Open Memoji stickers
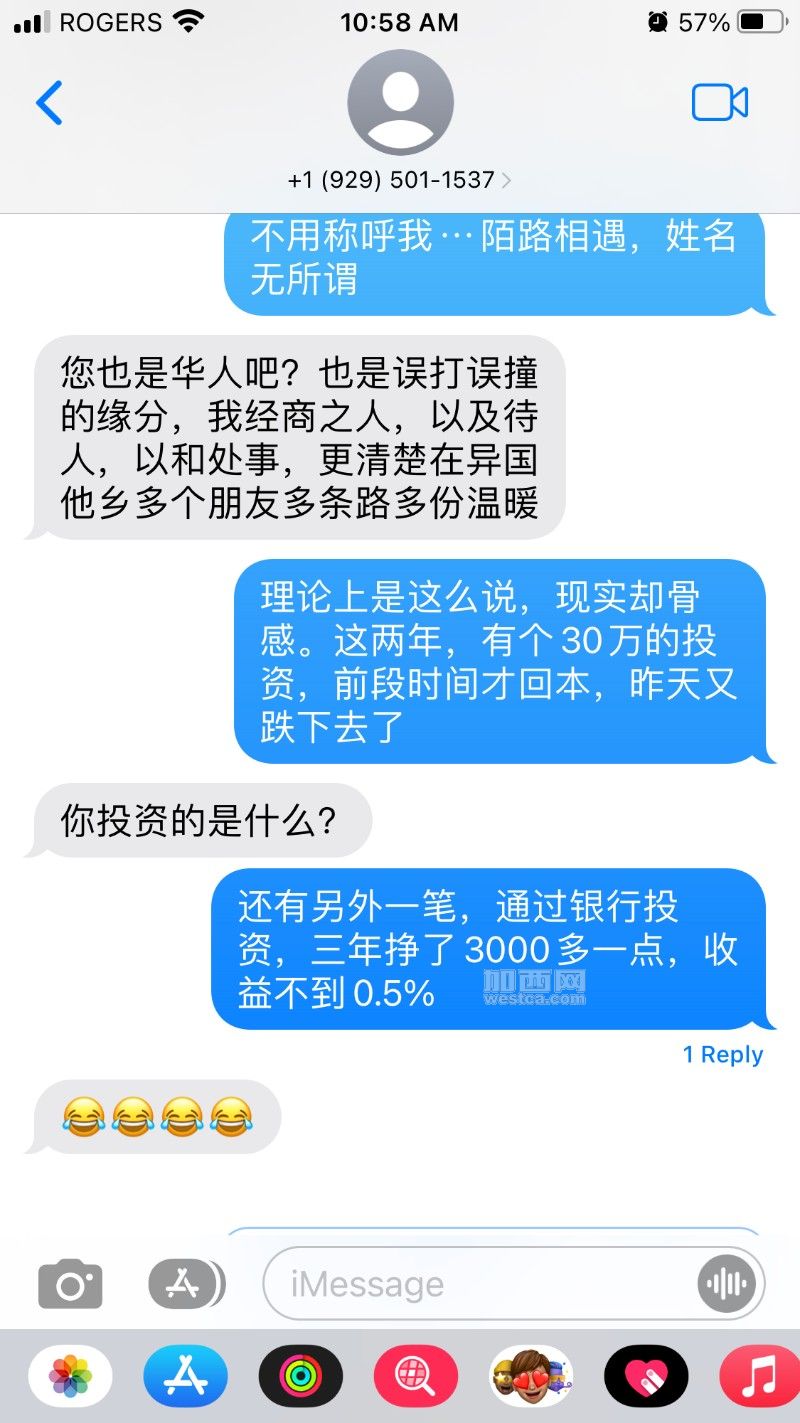Viewport: 800px width, 1423px height. point(531,1377)
